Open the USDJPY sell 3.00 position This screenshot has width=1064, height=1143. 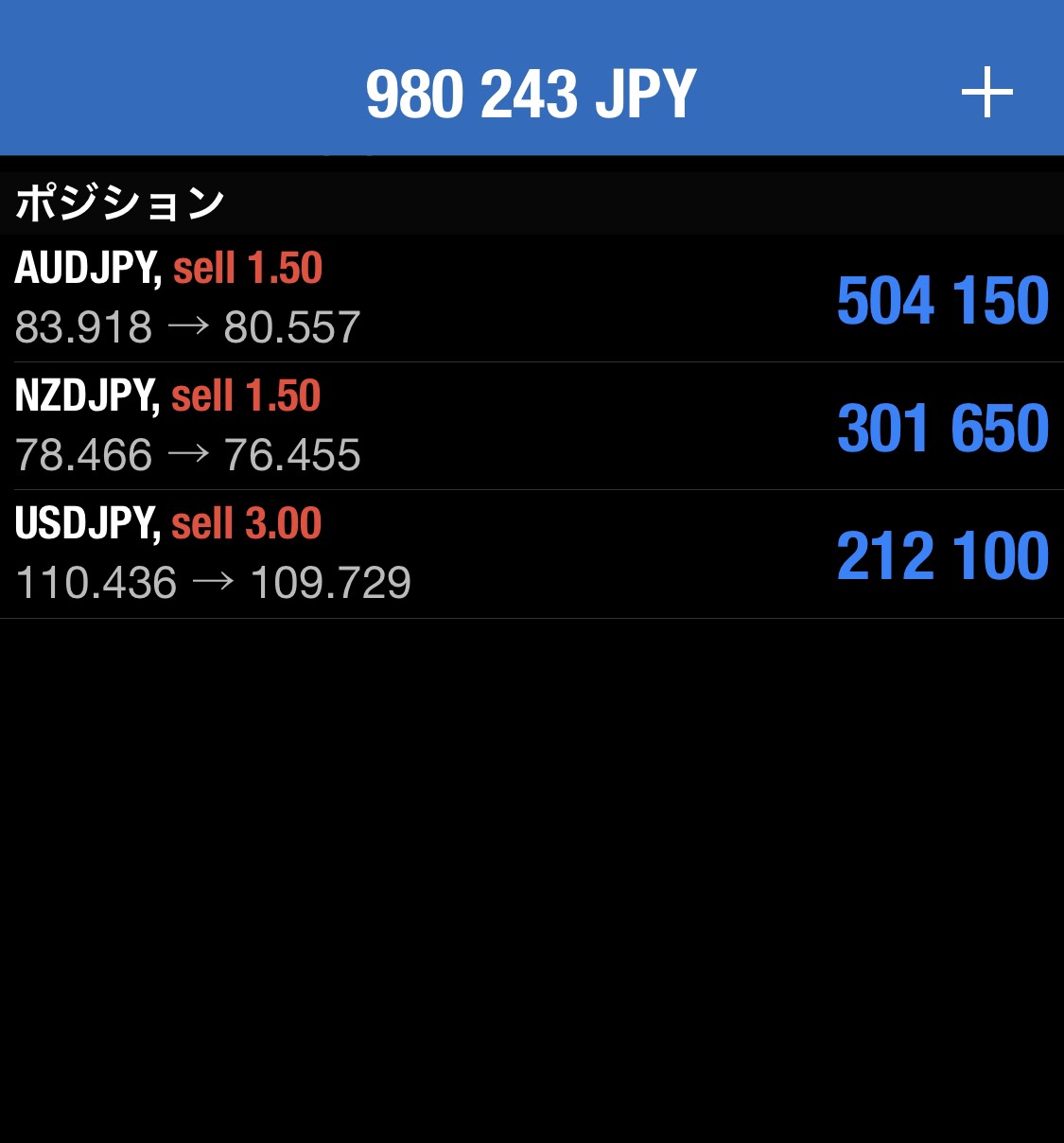tap(530, 554)
